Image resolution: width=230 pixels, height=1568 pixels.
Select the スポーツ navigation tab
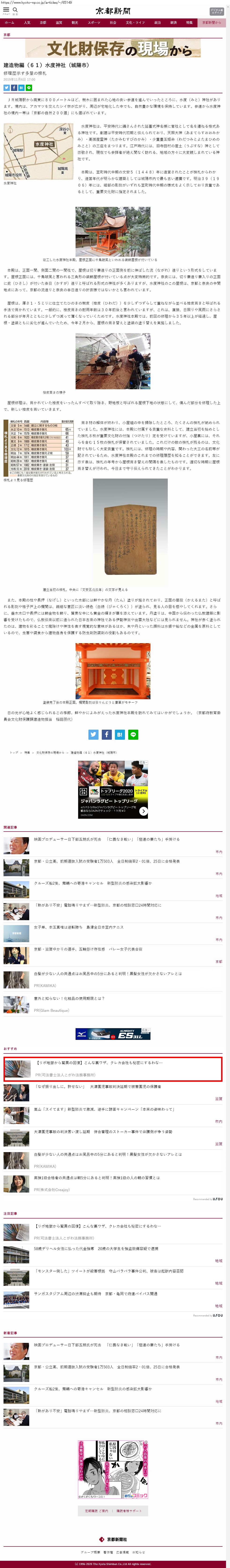coord(94,22)
